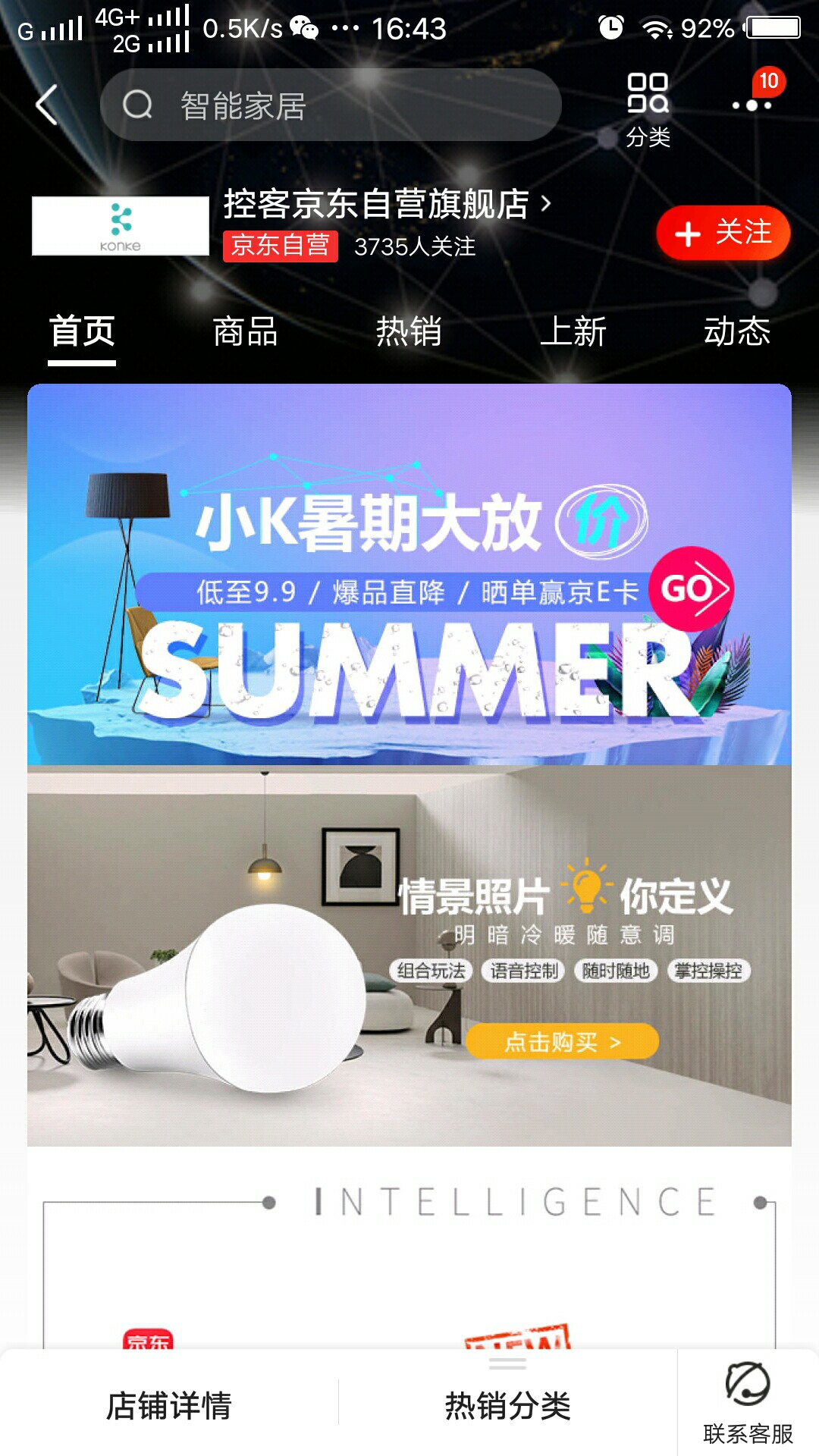Open the 智能家居 search box
The image size is (819, 1456).
coord(331,105)
